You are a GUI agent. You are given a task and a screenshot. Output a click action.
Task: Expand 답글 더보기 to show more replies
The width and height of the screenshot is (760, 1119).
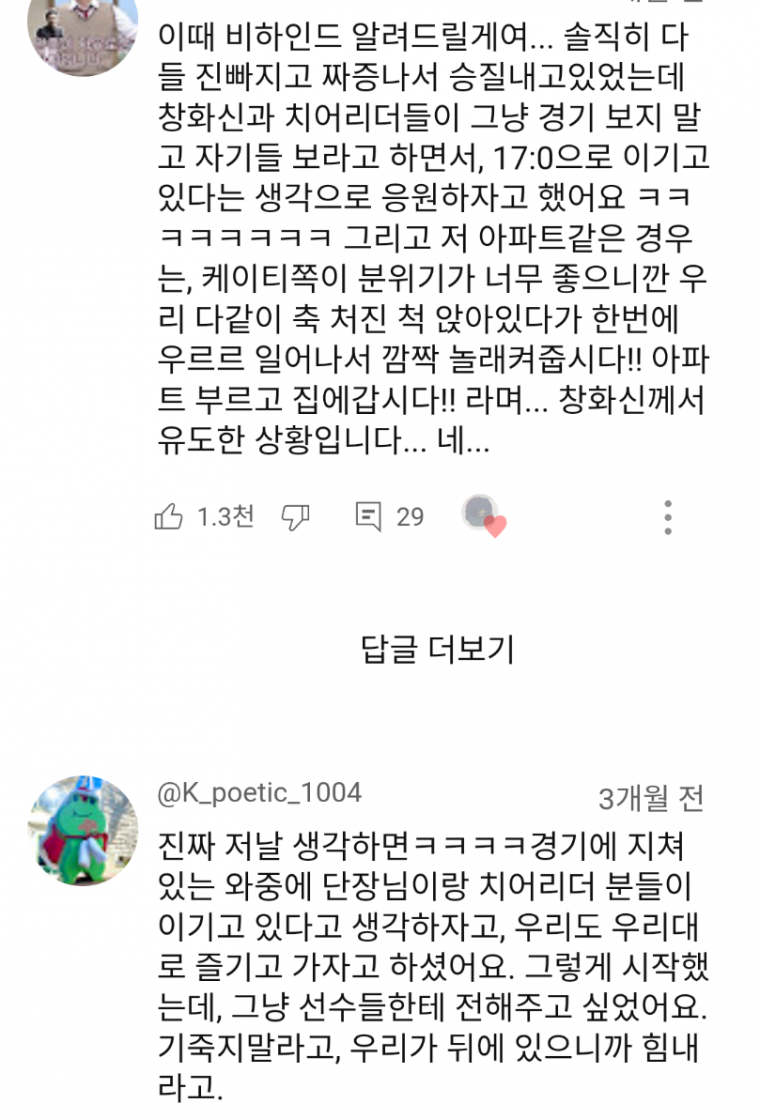pos(437,650)
